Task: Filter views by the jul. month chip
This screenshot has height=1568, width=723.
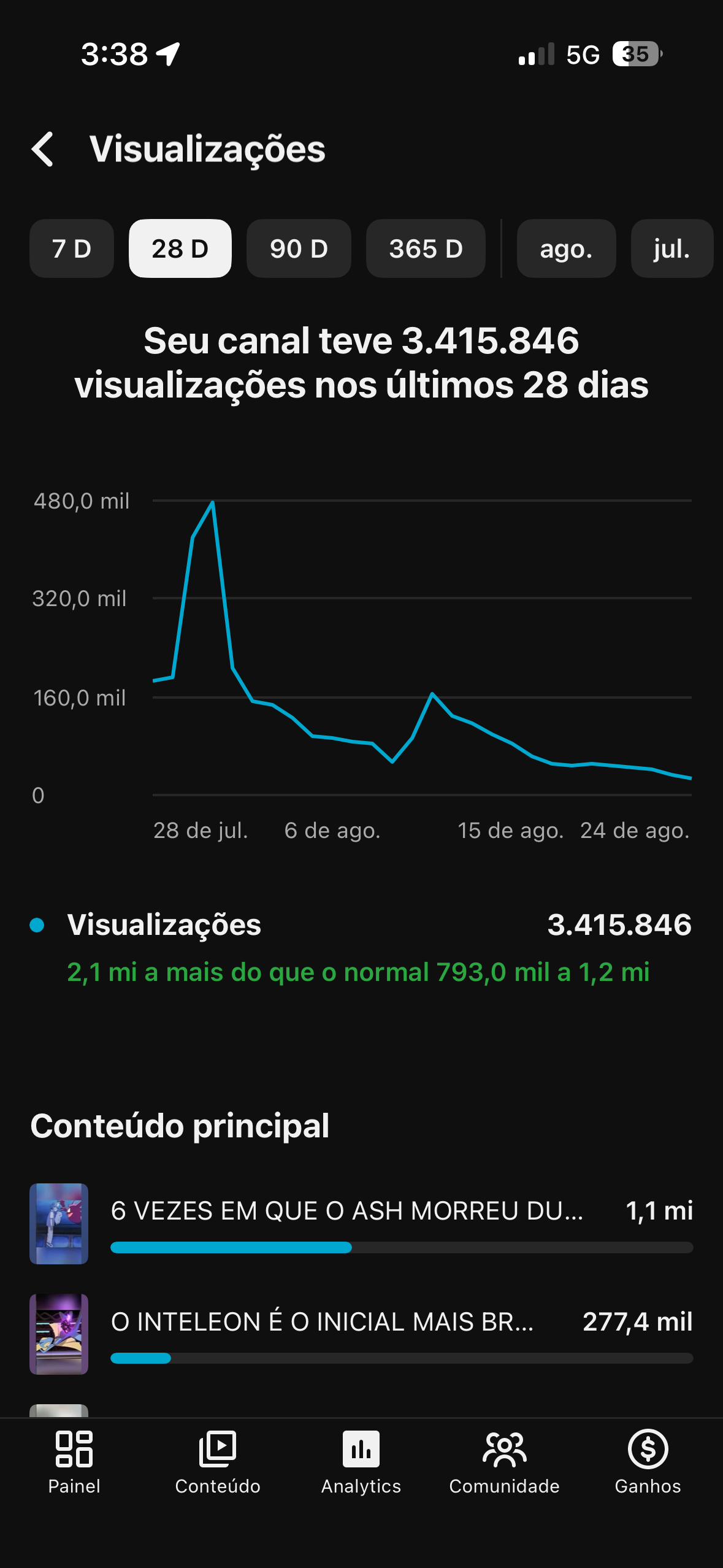Action: 672,248
